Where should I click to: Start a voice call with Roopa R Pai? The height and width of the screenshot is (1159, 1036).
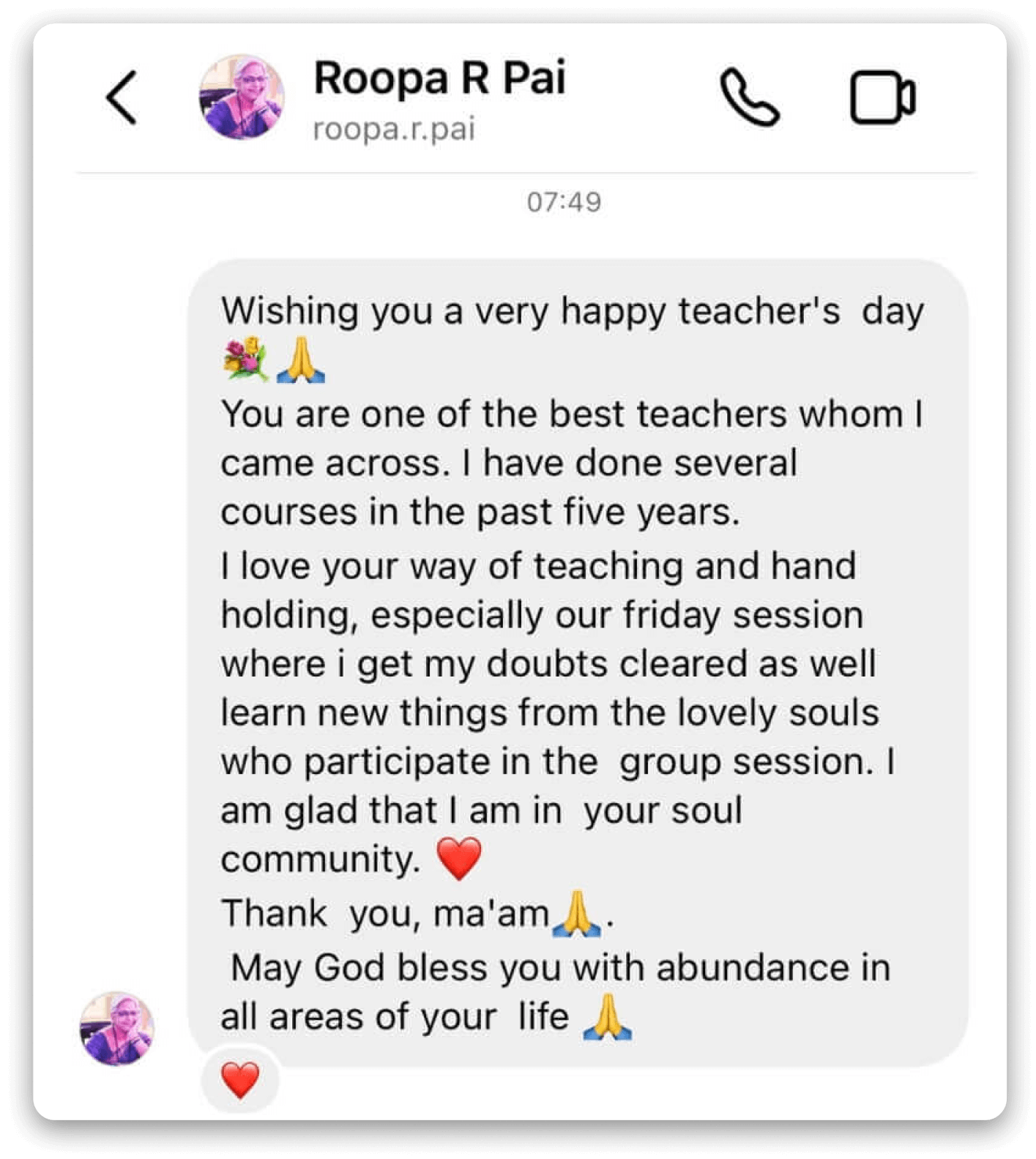[750, 97]
